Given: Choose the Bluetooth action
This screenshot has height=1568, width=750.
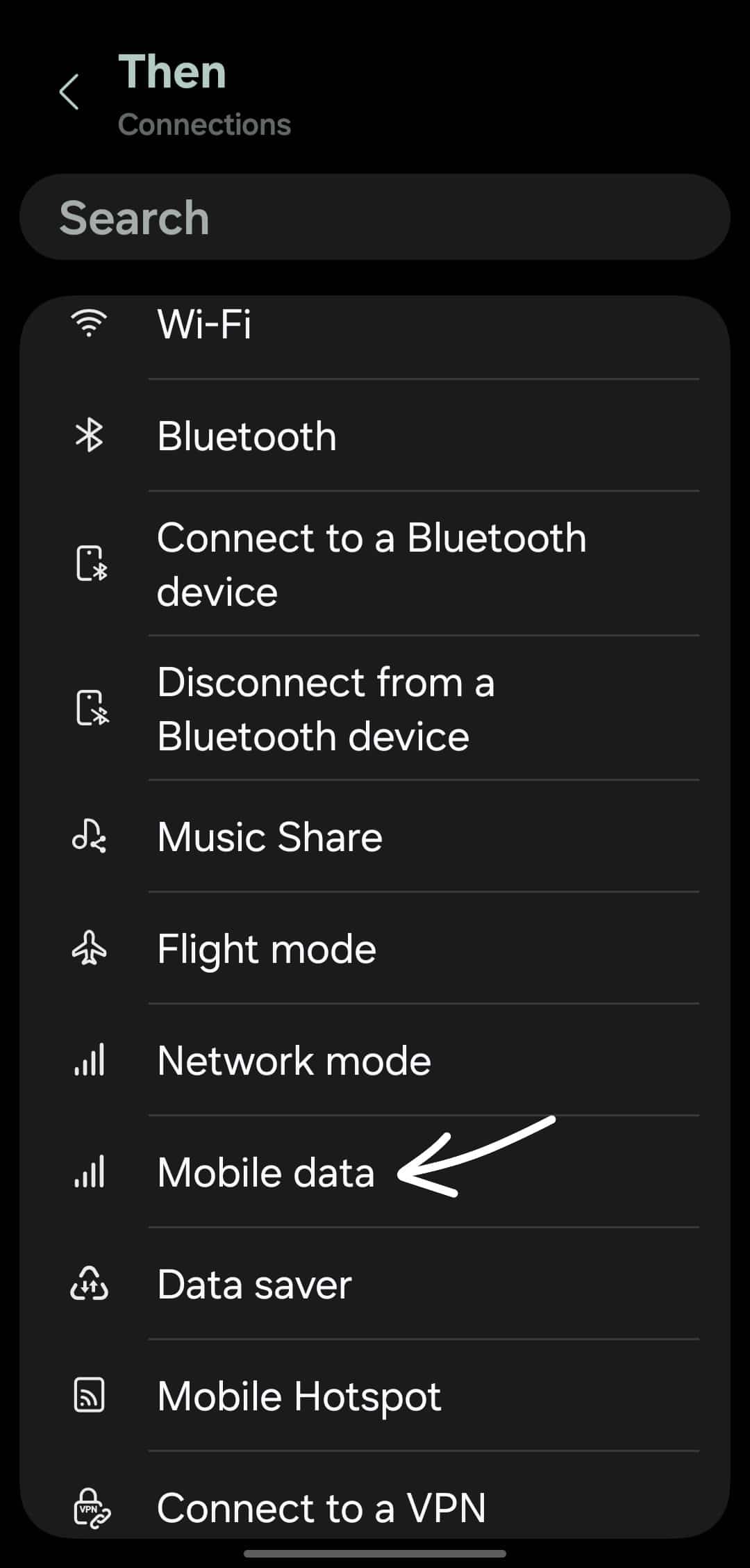Looking at the screenshot, I should (375, 436).
